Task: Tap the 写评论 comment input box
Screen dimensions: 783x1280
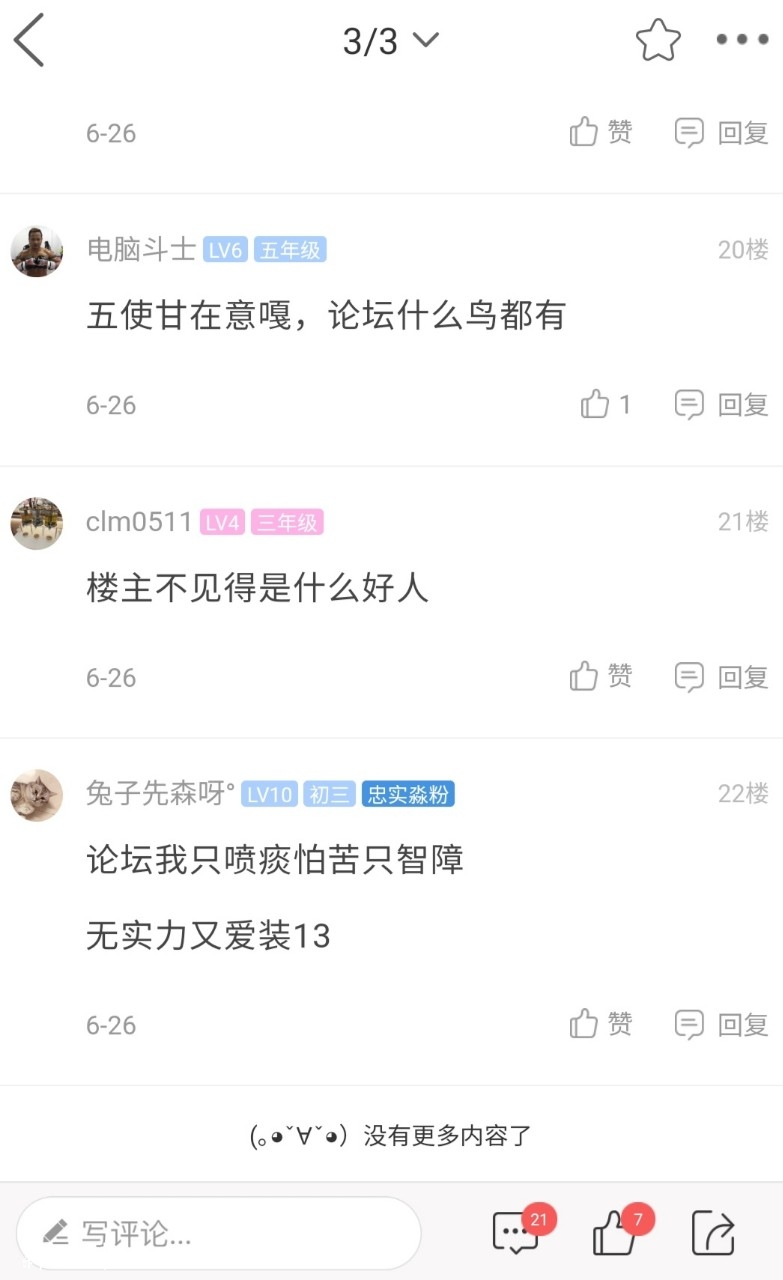Action: [x=219, y=1233]
